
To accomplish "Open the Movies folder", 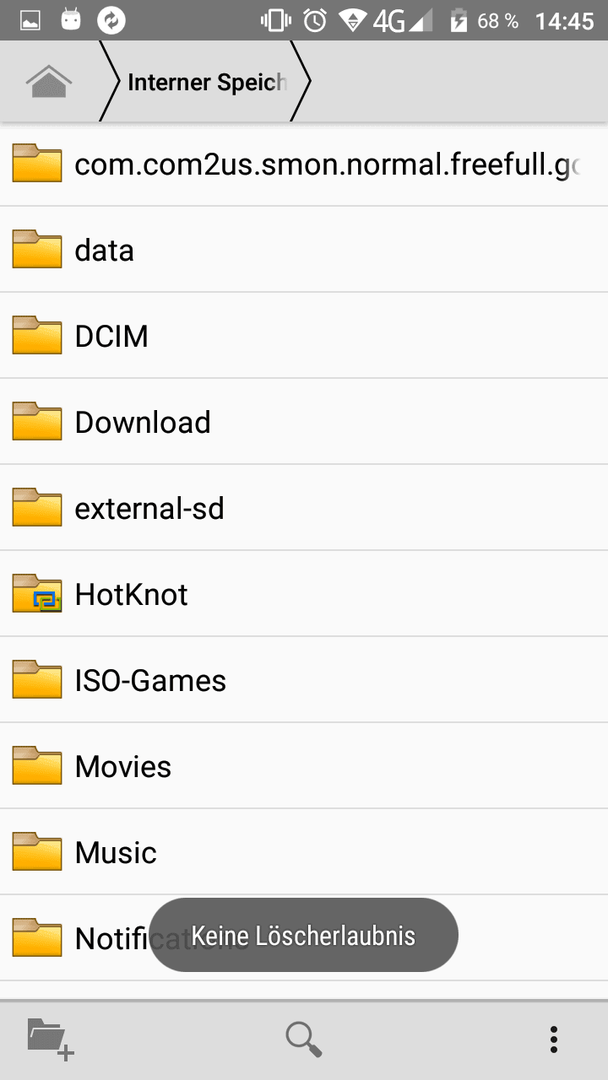I will [304, 766].
